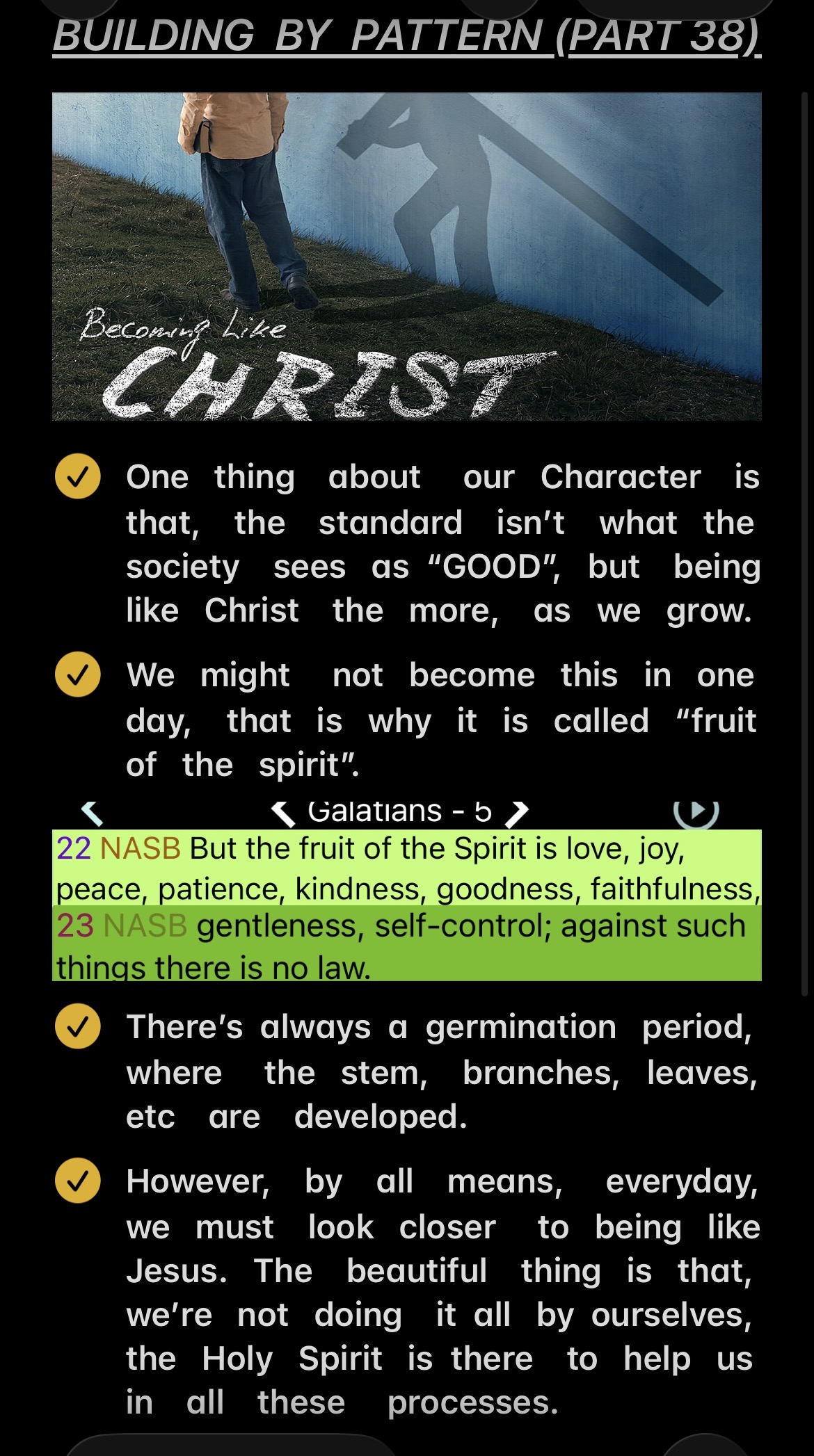Screen dimensions: 814x1456
Task: Open the Galatians 5 verse screenshot attachment
Action: pos(407,891)
